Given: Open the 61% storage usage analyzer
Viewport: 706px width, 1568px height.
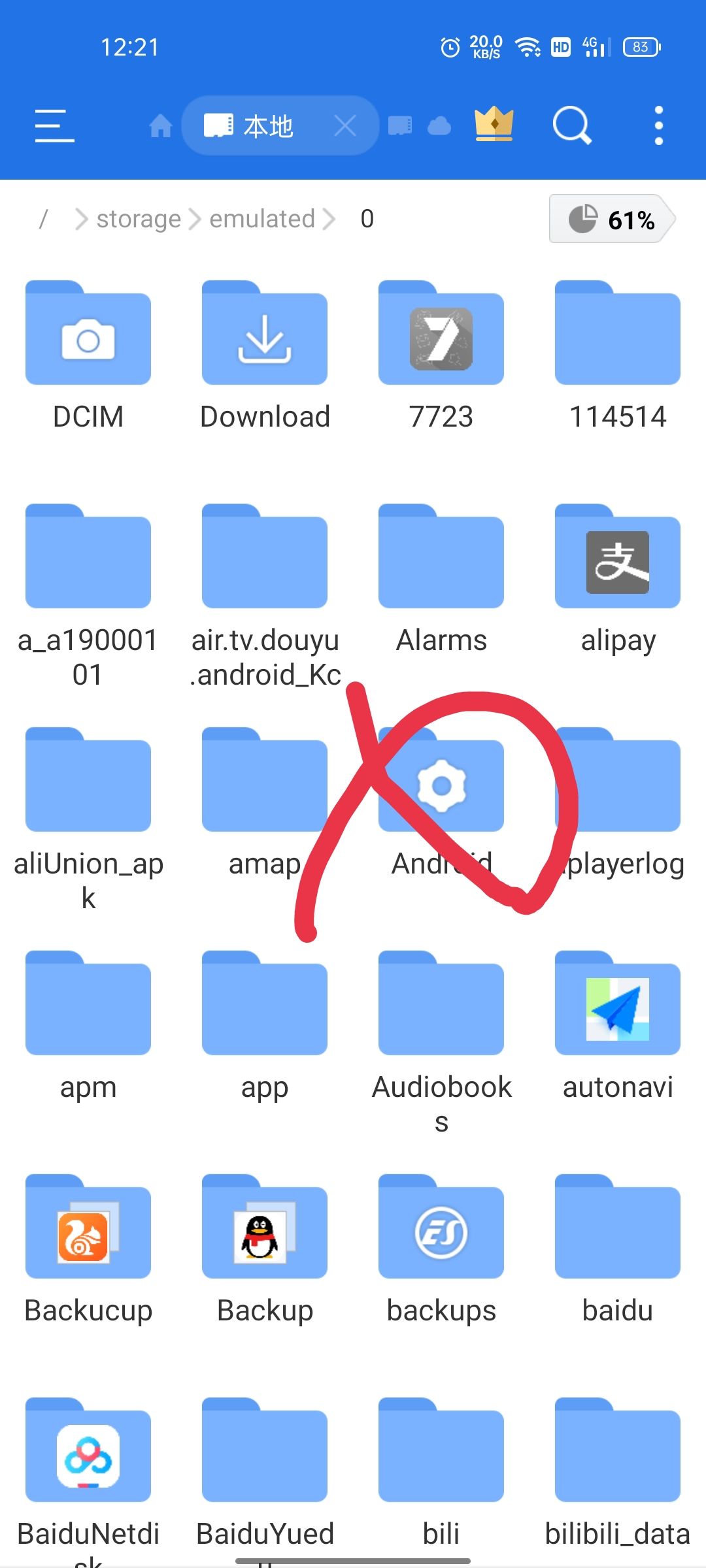Looking at the screenshot, I should click(612, 219).
